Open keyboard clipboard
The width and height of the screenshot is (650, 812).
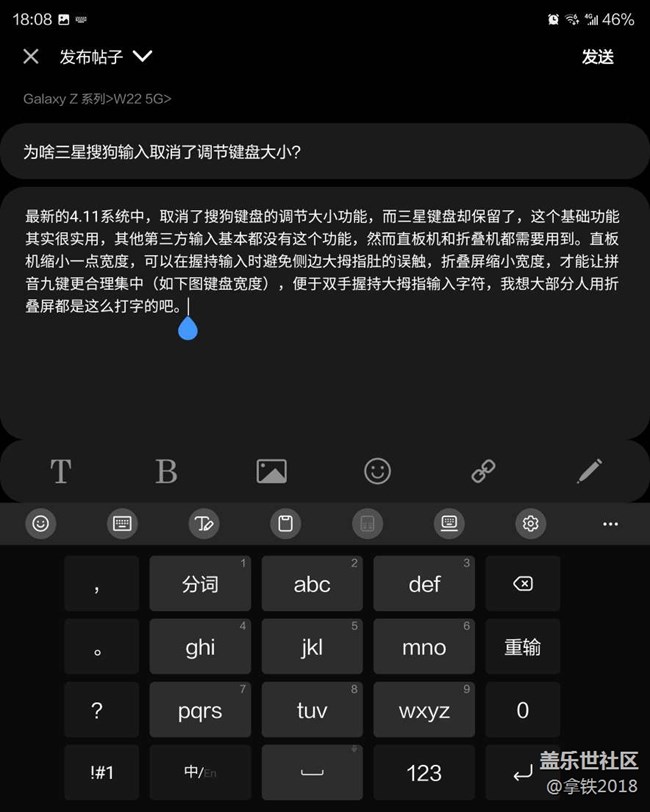click(x=285, y=523)
